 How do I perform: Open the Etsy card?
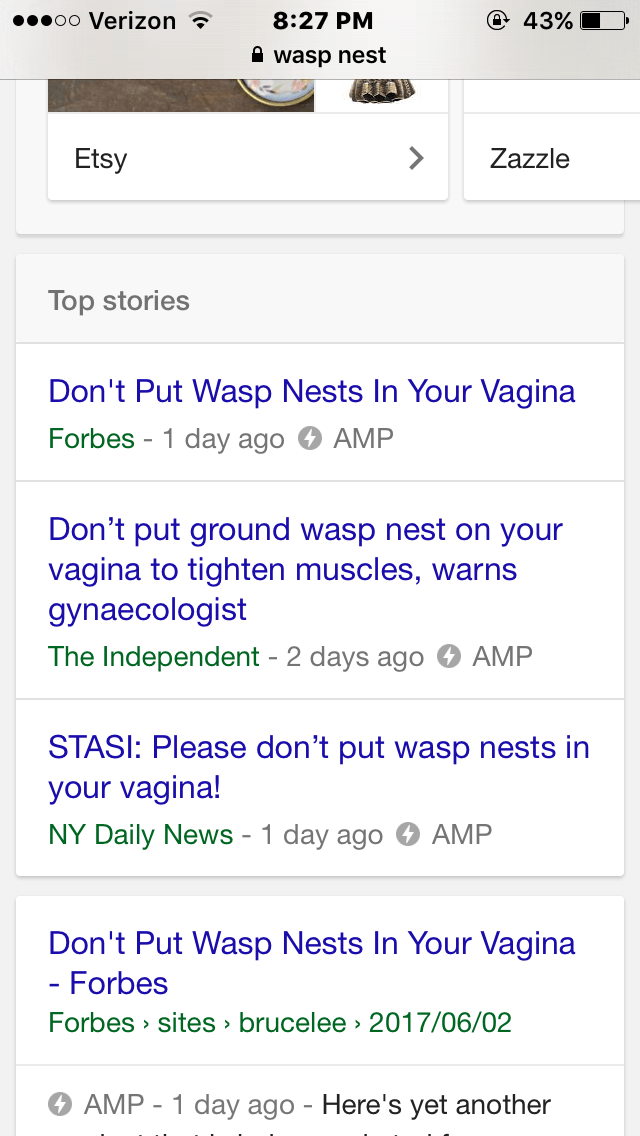[x=247, y=158]
